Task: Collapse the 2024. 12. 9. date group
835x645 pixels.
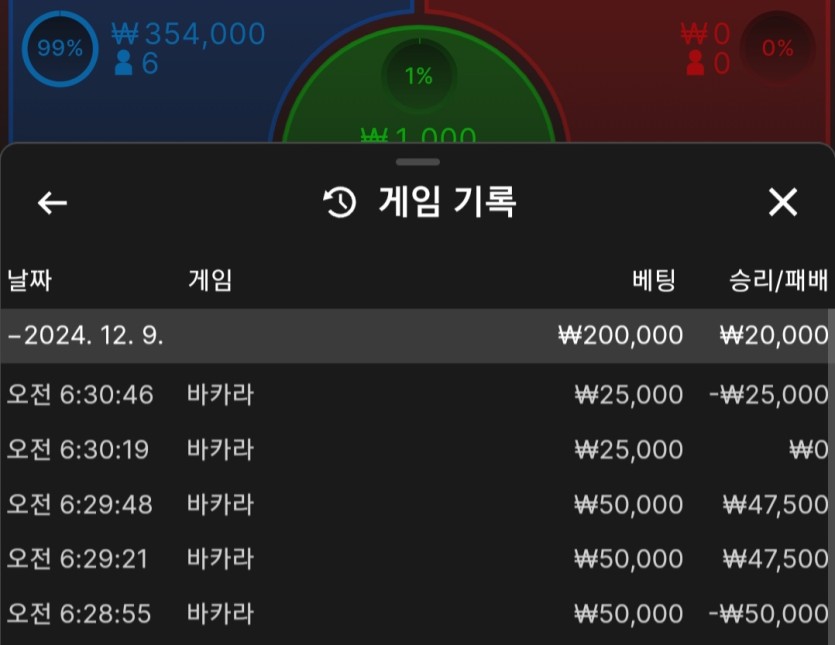Action: point(85,336)
